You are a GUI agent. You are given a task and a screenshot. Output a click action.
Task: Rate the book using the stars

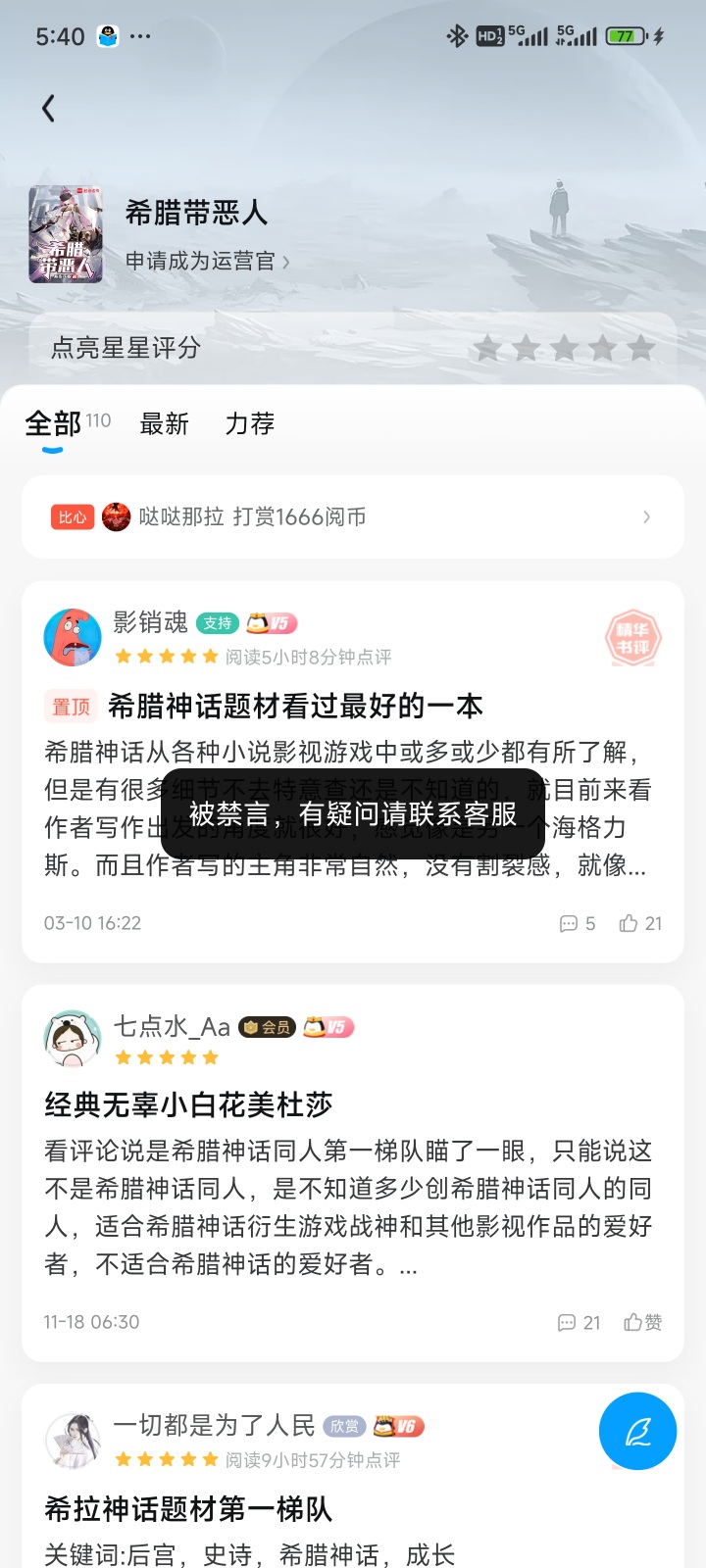[x=564, y=347]
